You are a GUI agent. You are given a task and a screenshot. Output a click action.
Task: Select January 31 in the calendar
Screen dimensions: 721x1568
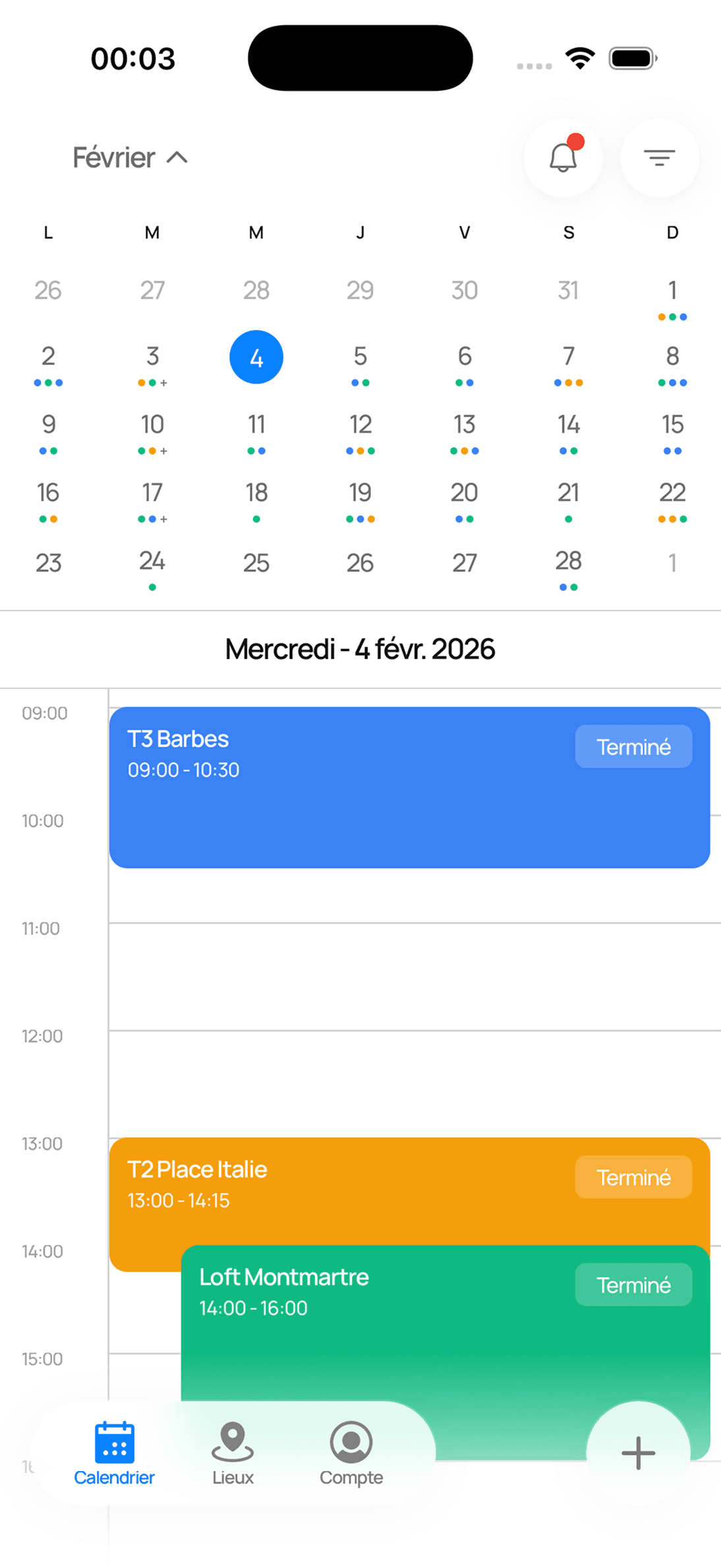pyautogui.click(x=568, y=290)
